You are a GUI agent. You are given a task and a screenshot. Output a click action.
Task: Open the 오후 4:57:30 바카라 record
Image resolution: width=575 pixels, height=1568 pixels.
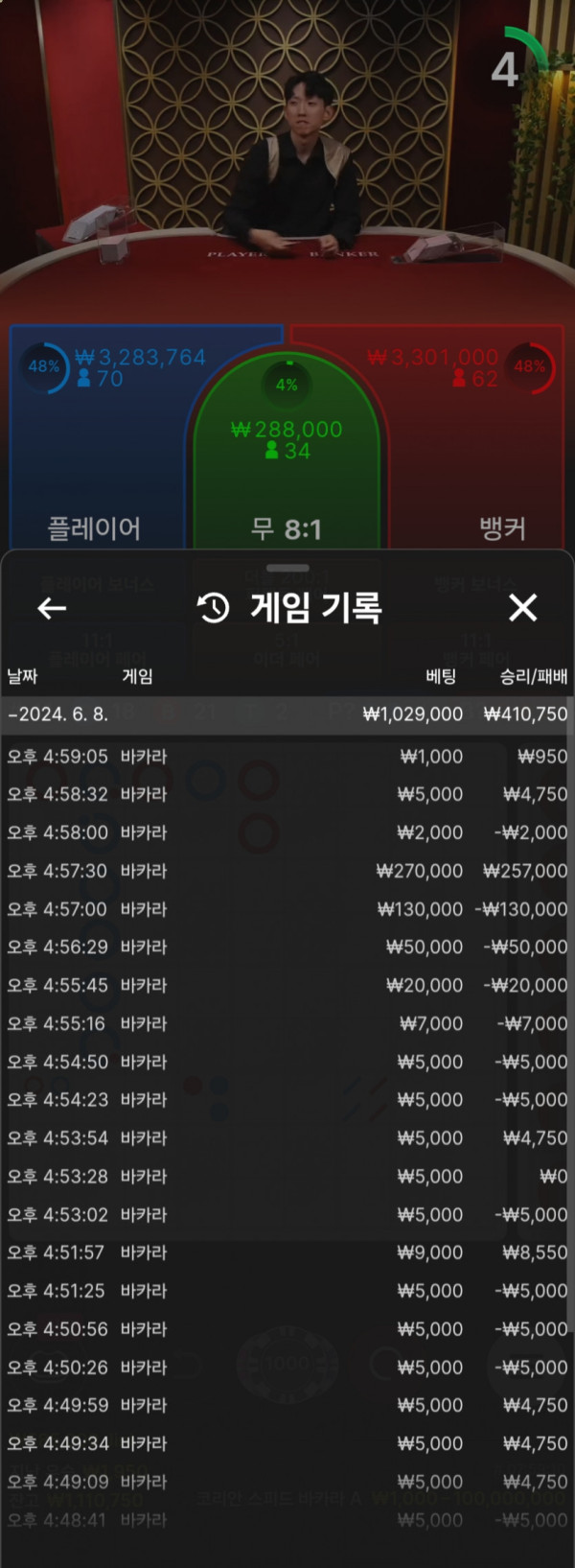pos(287,871)
